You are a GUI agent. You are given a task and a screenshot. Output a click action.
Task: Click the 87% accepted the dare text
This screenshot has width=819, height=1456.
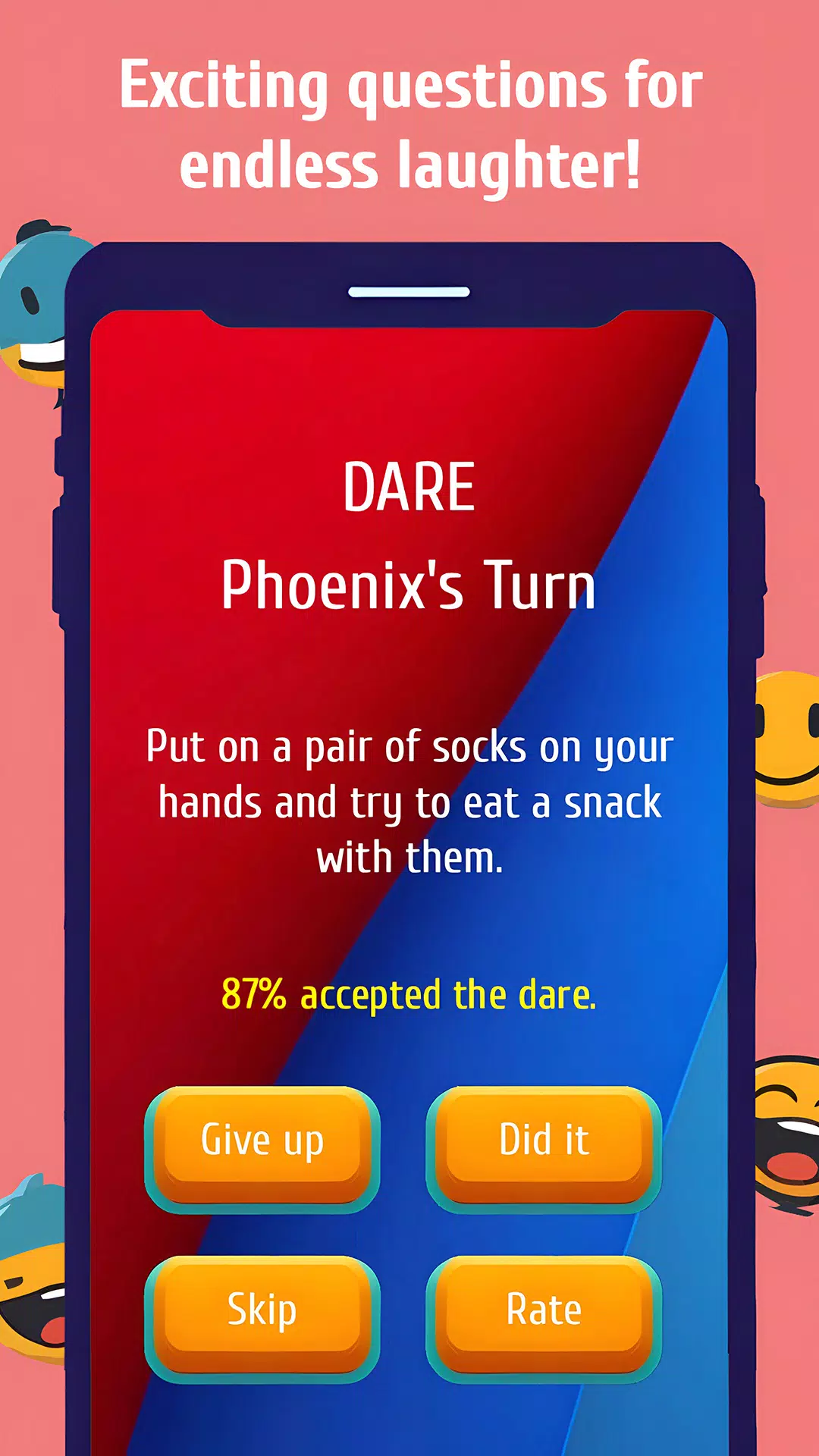409,993
